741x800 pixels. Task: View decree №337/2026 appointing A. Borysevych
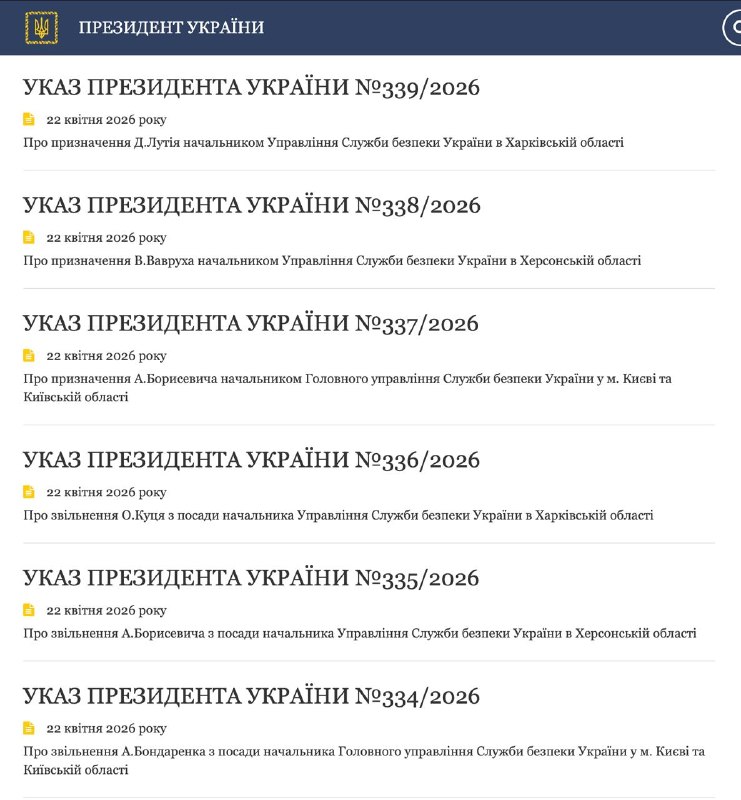[251, 324]
